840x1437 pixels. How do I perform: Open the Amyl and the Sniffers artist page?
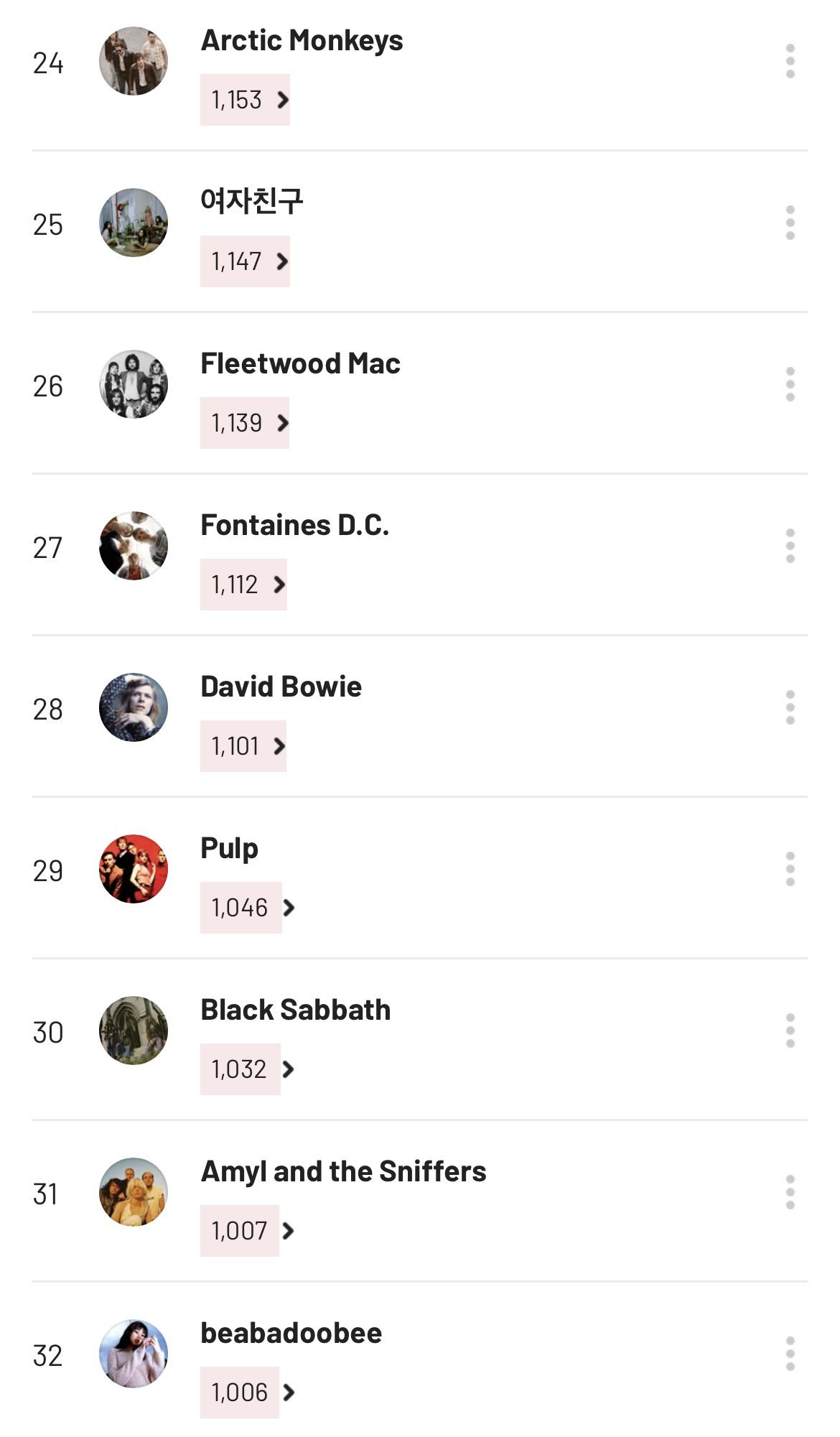(343, 1171)
